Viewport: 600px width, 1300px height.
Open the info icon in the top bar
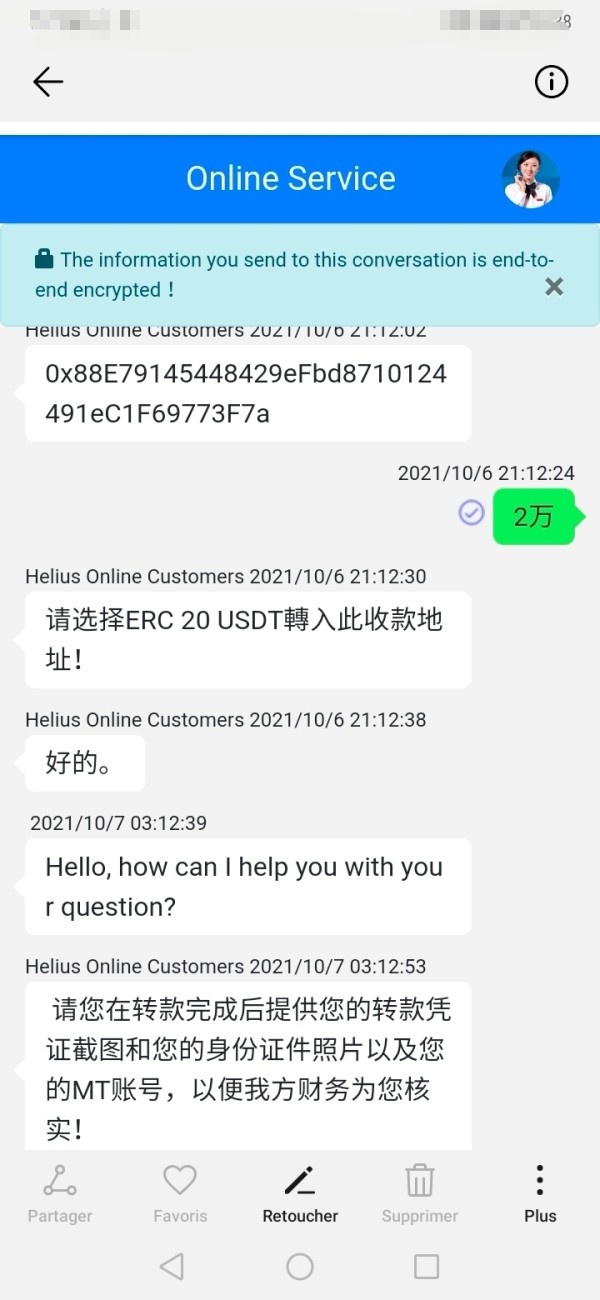(x=551, y=81)
